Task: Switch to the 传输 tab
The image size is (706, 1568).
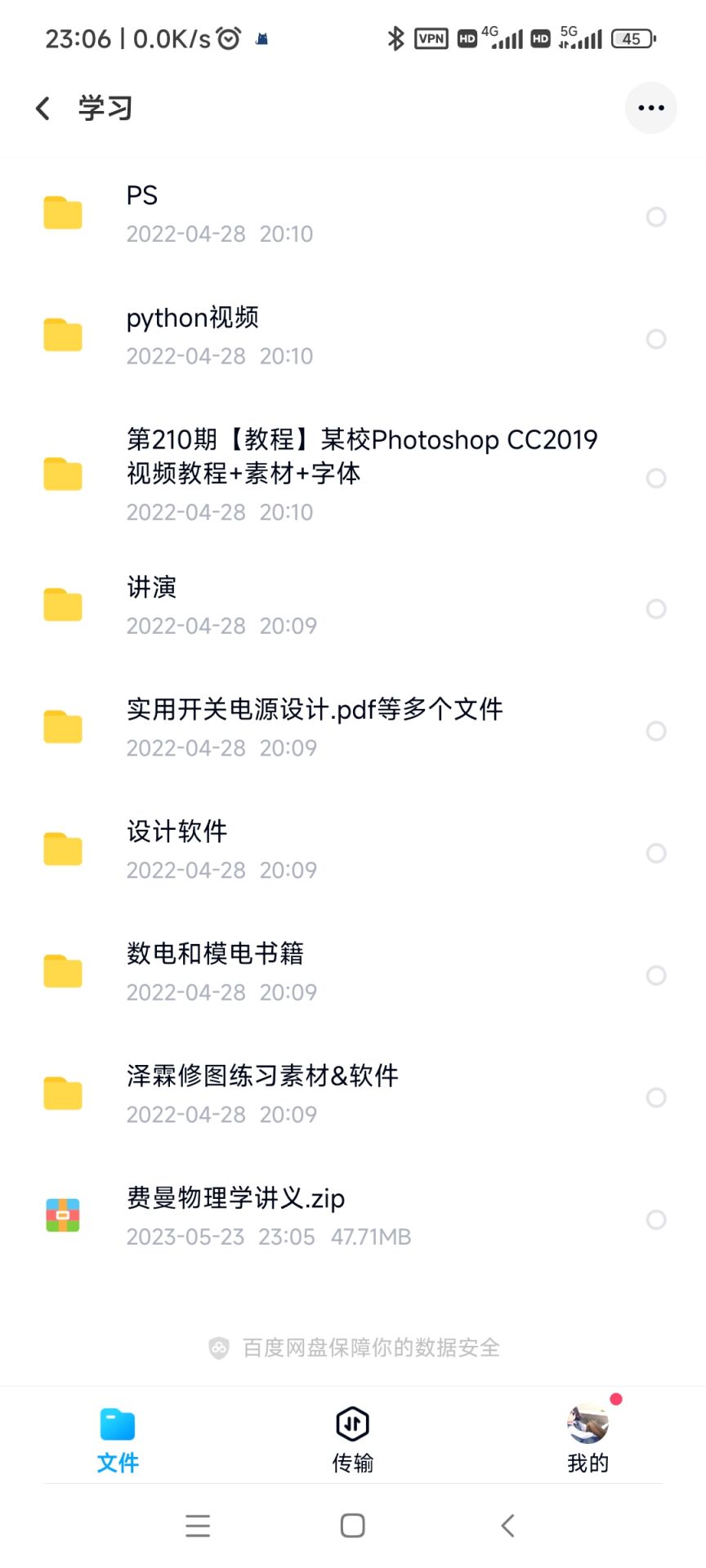Action: 352,1440
